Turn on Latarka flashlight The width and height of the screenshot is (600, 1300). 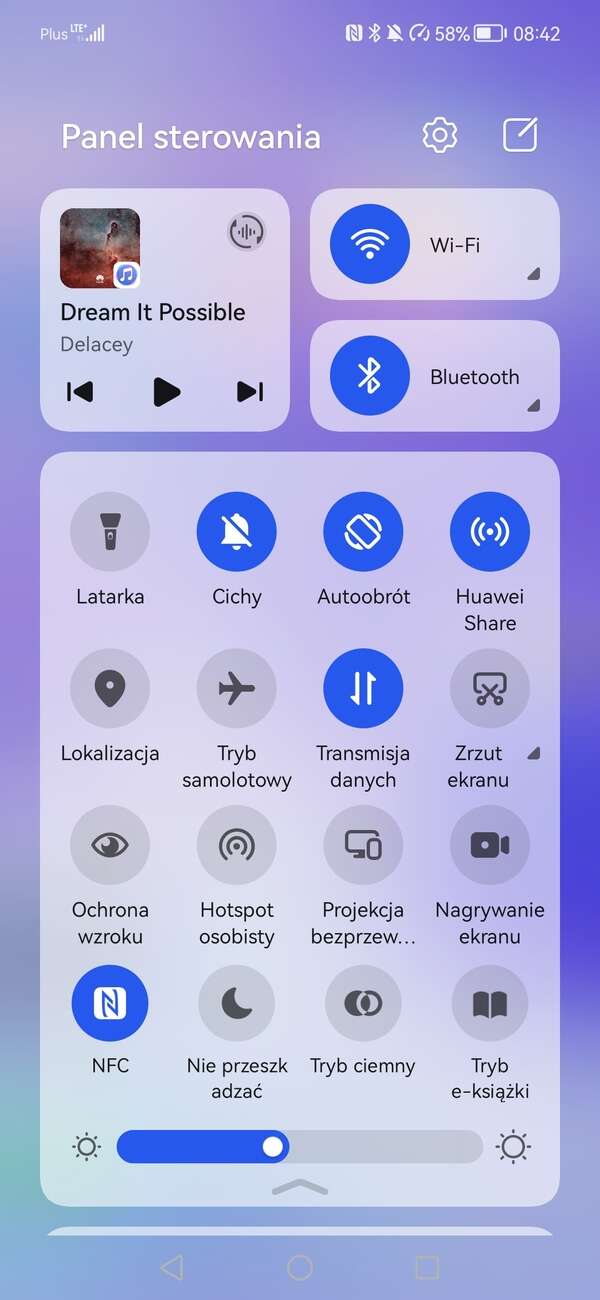coord(110,533)
